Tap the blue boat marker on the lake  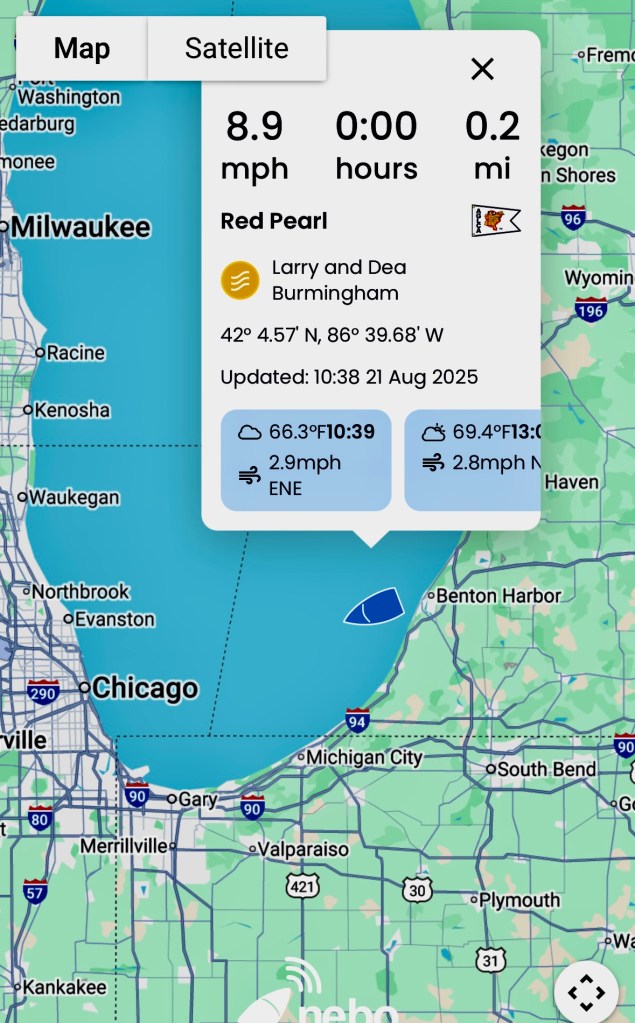click(374, 606)
